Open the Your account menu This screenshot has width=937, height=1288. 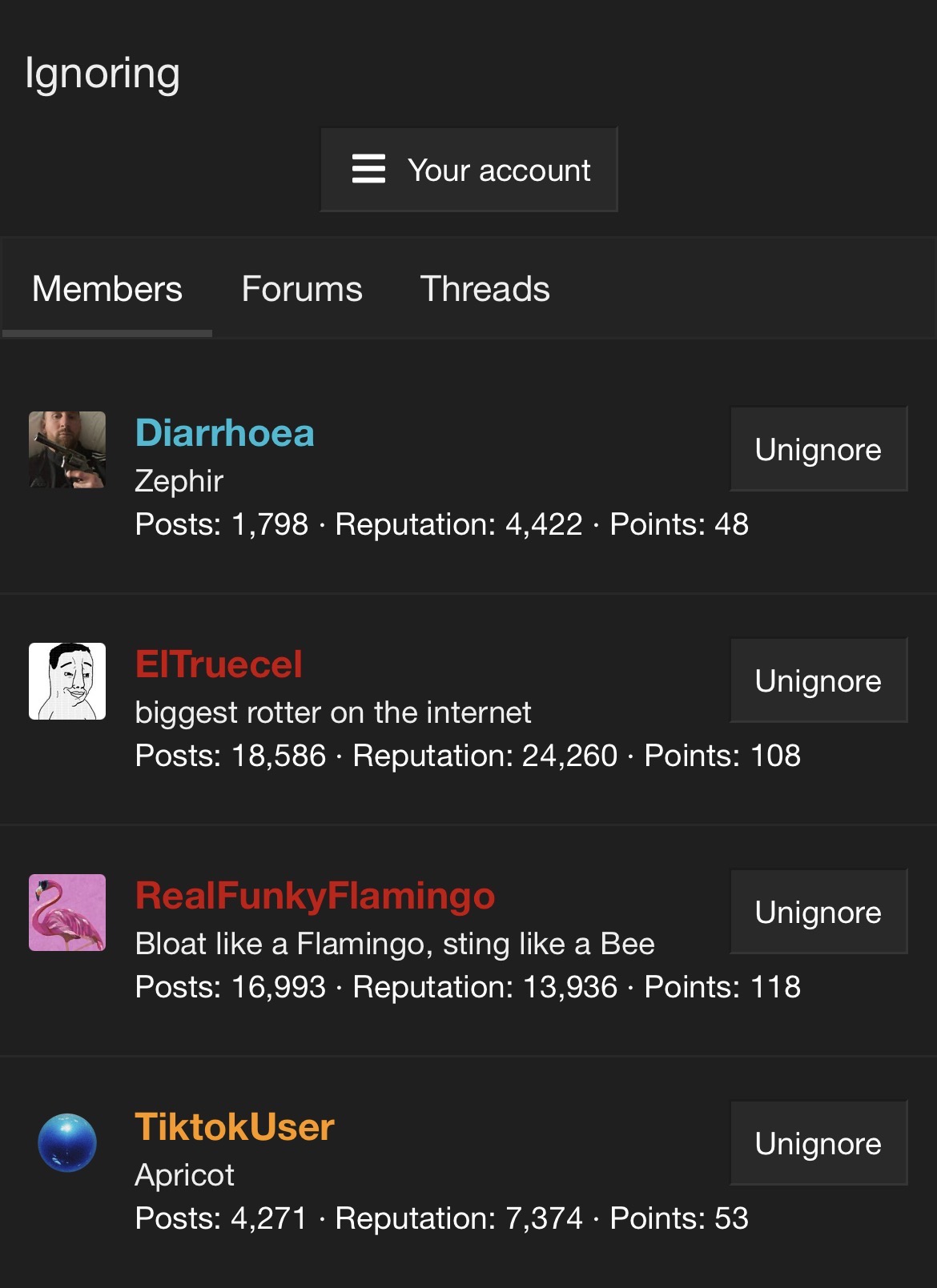(x=468, y=170)
